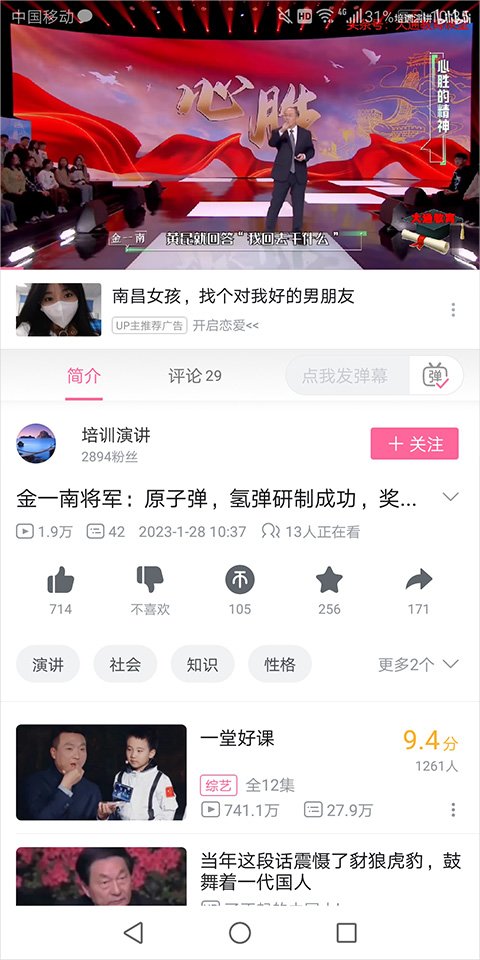This screenshot has height=960, width=480.
Task: Share the video with the arrow icon
Action: tap(418, 579)
